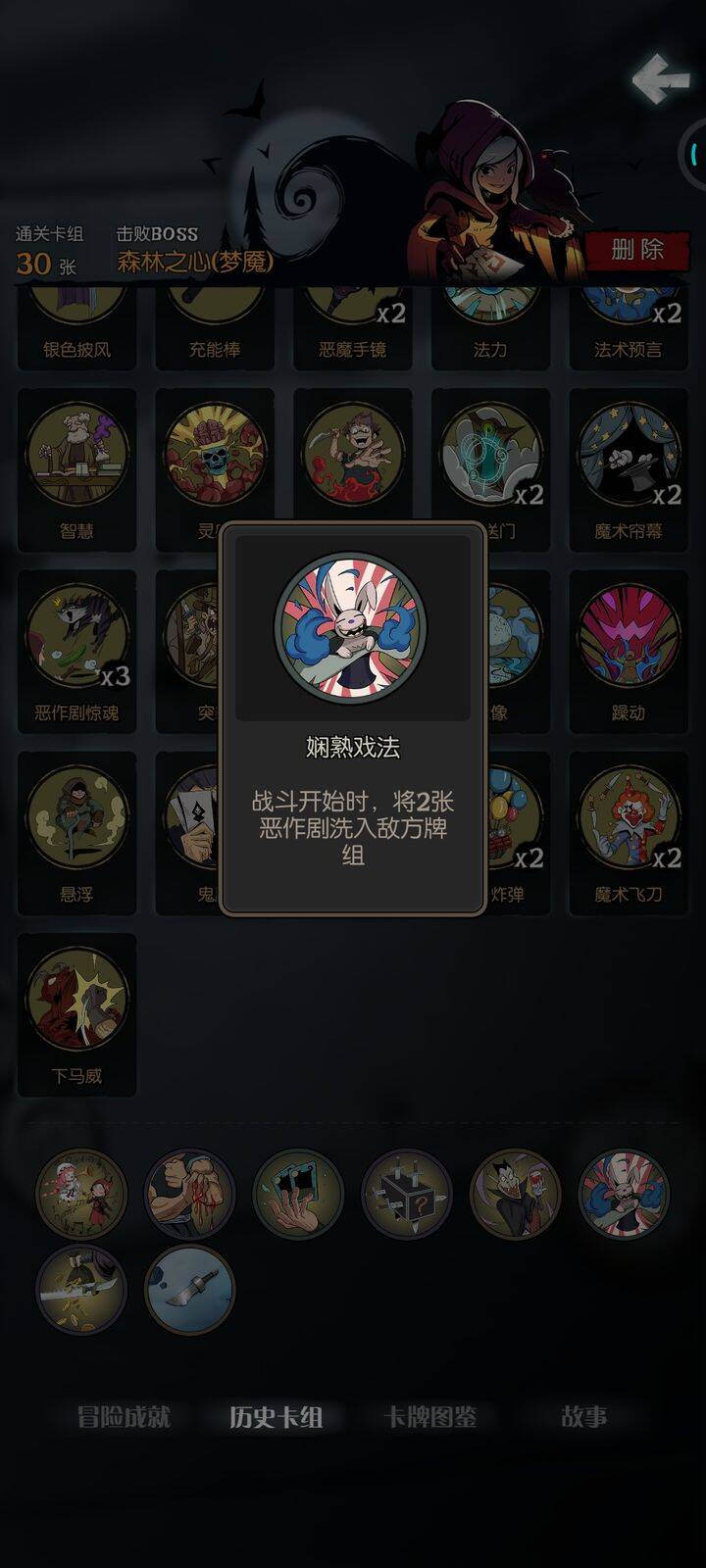
Task: View the 躁动 card details
Action: [628, 649]
